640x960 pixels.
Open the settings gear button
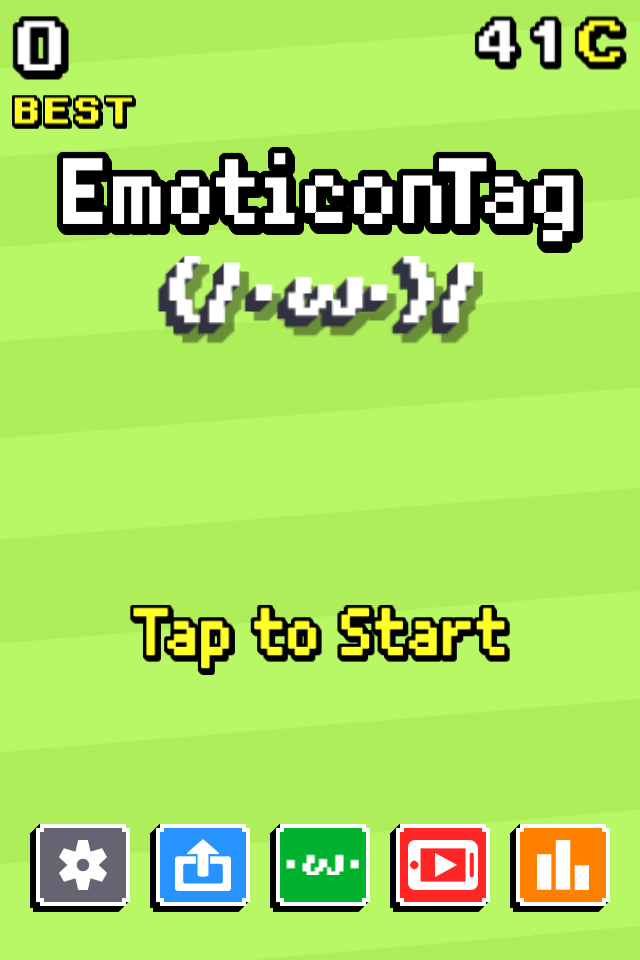click(82, 866)
